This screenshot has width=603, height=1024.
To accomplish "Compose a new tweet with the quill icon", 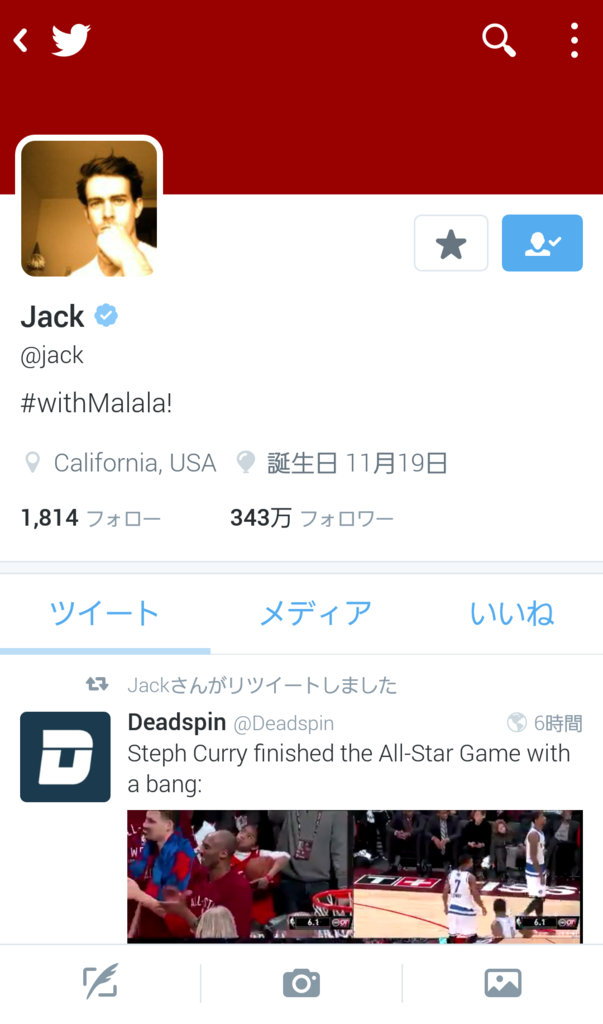I will 100,983.
